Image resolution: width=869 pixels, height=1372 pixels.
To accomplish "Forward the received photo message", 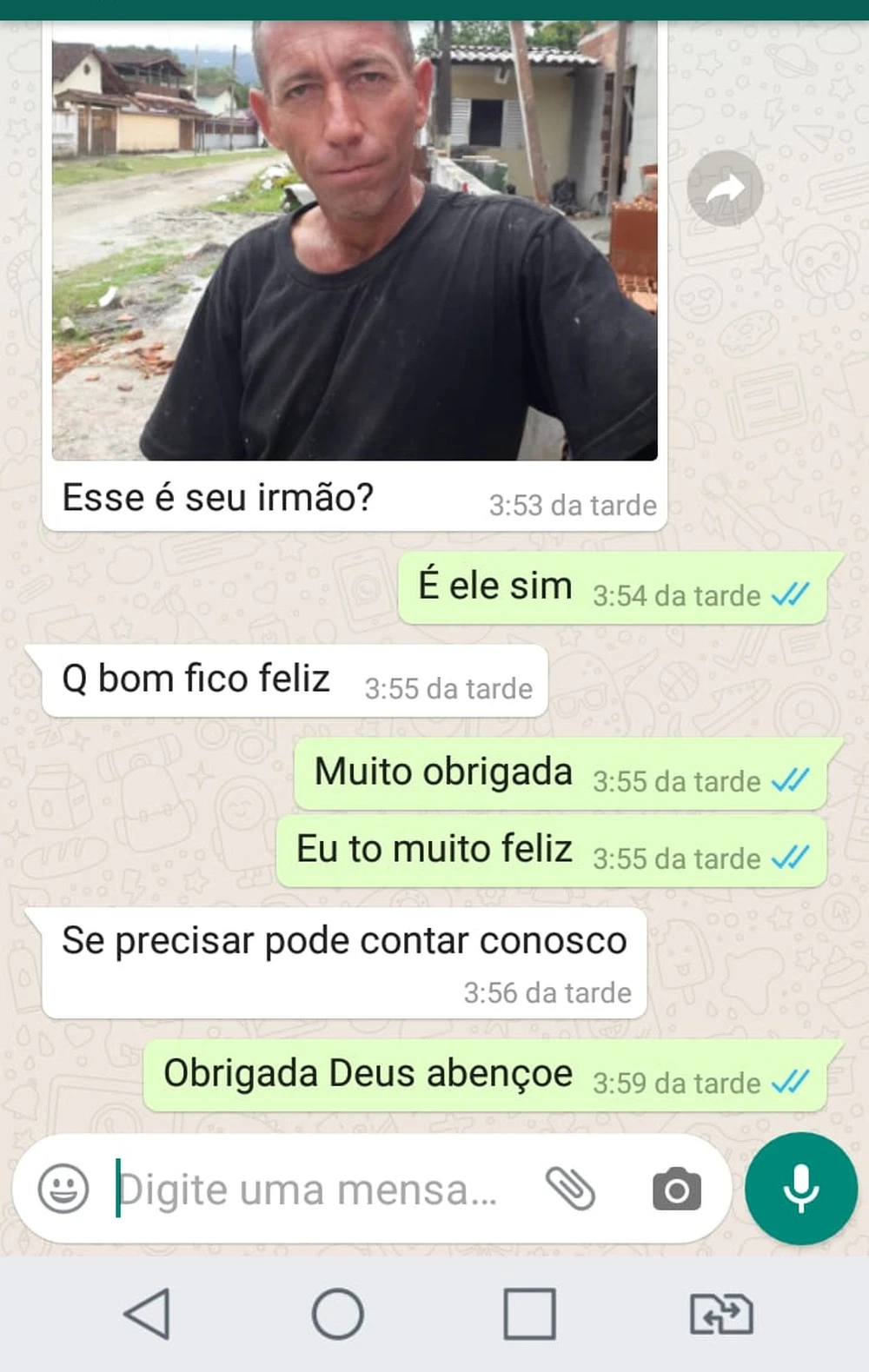I will click(725, 188).
